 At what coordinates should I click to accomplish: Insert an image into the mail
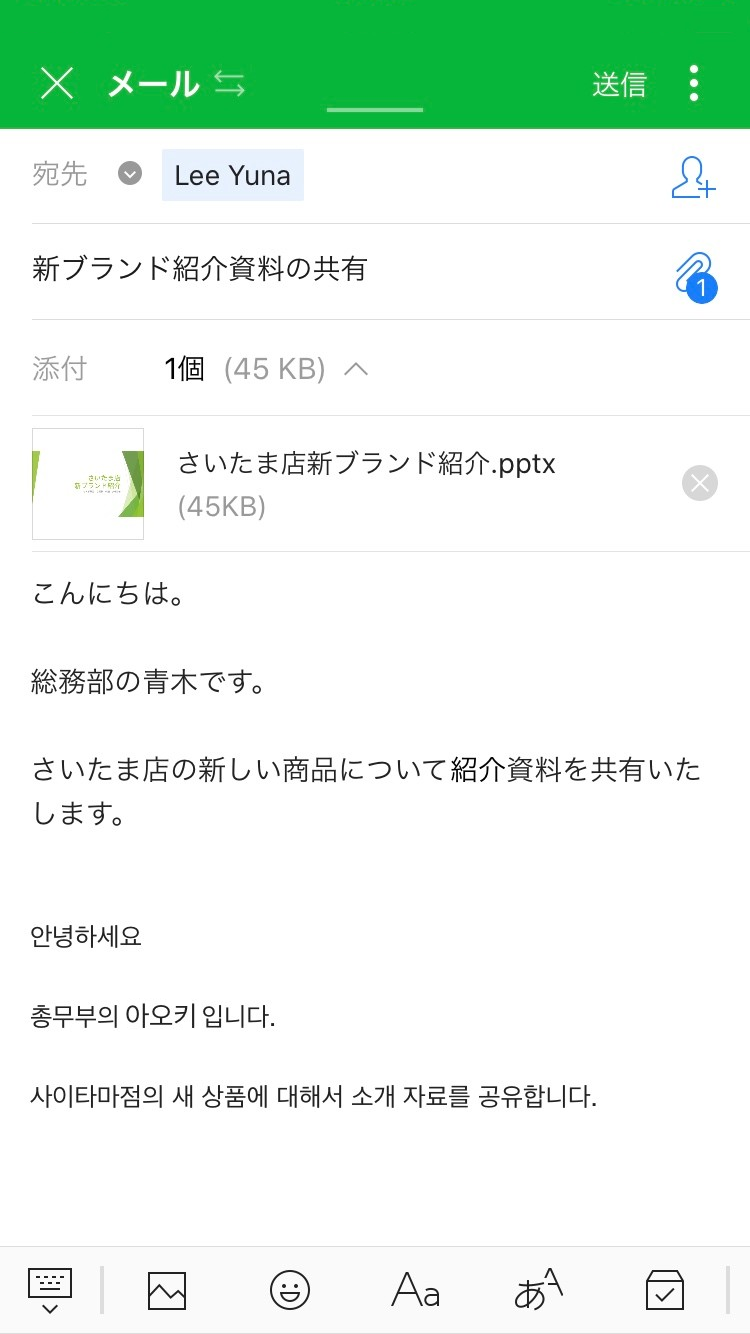click(167, 1290)
